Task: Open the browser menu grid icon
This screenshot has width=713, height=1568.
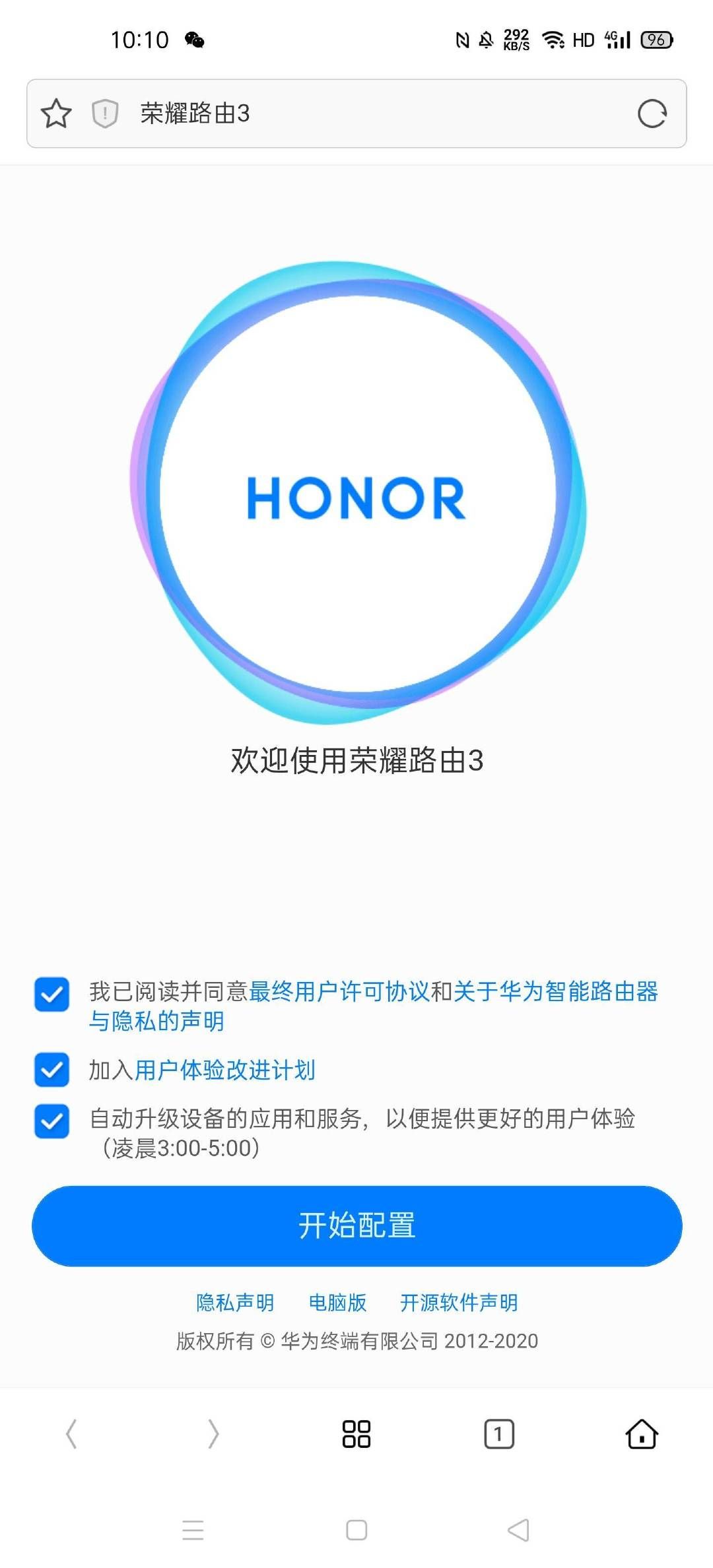Action: click(356, 1434)
